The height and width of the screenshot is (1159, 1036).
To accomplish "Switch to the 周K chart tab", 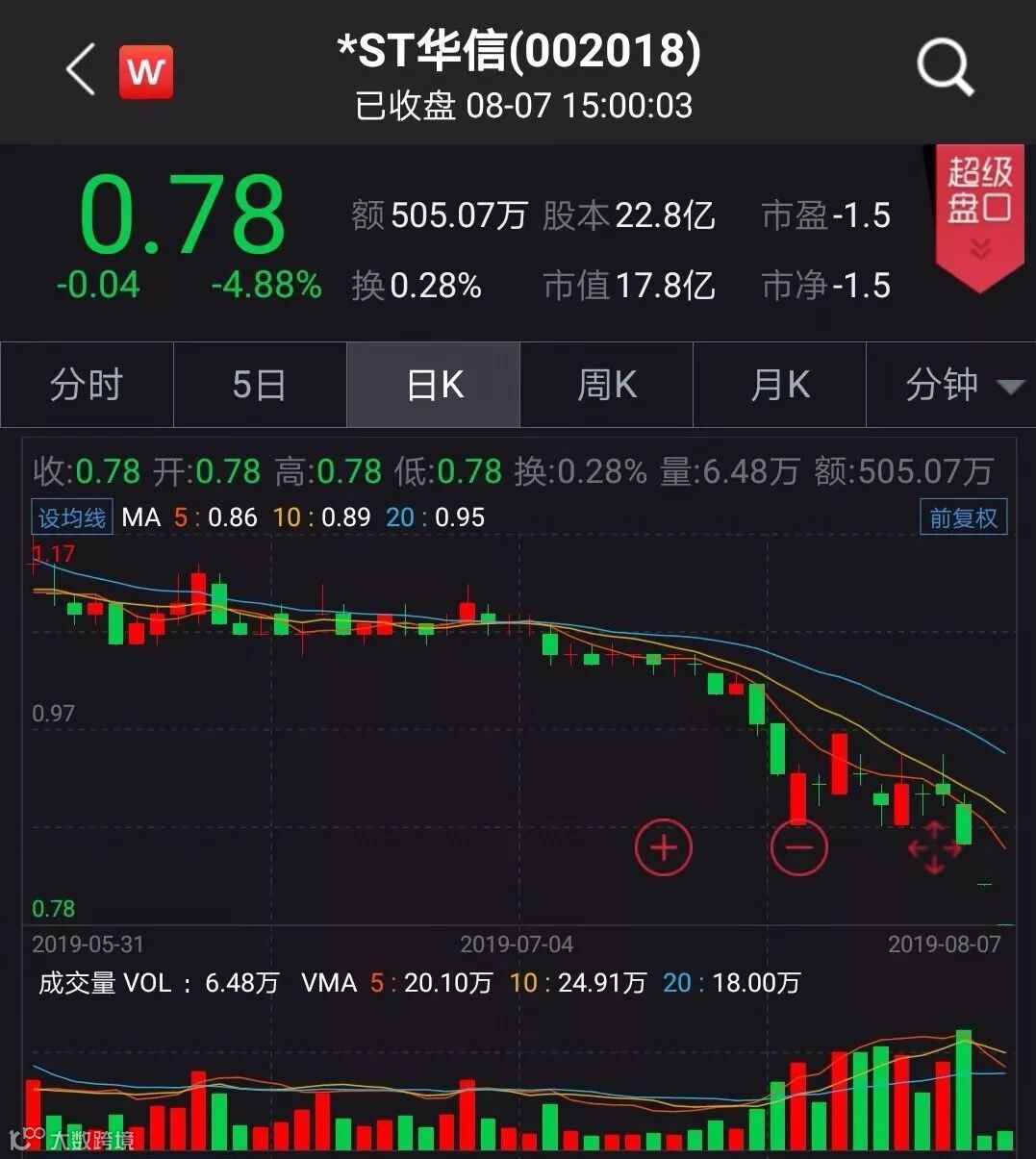I will click(607, 385).
